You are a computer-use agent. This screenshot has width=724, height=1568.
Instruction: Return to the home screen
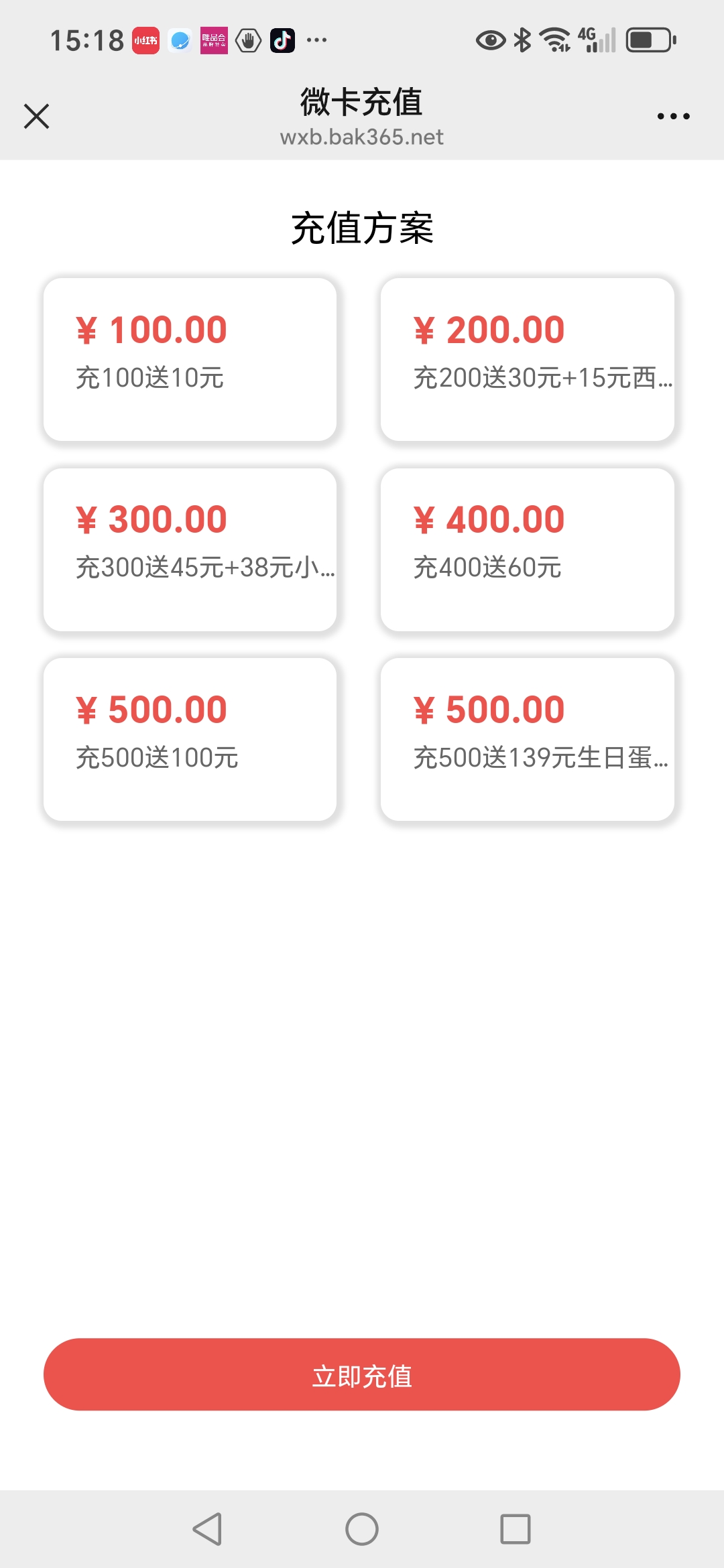[362, 1529]
